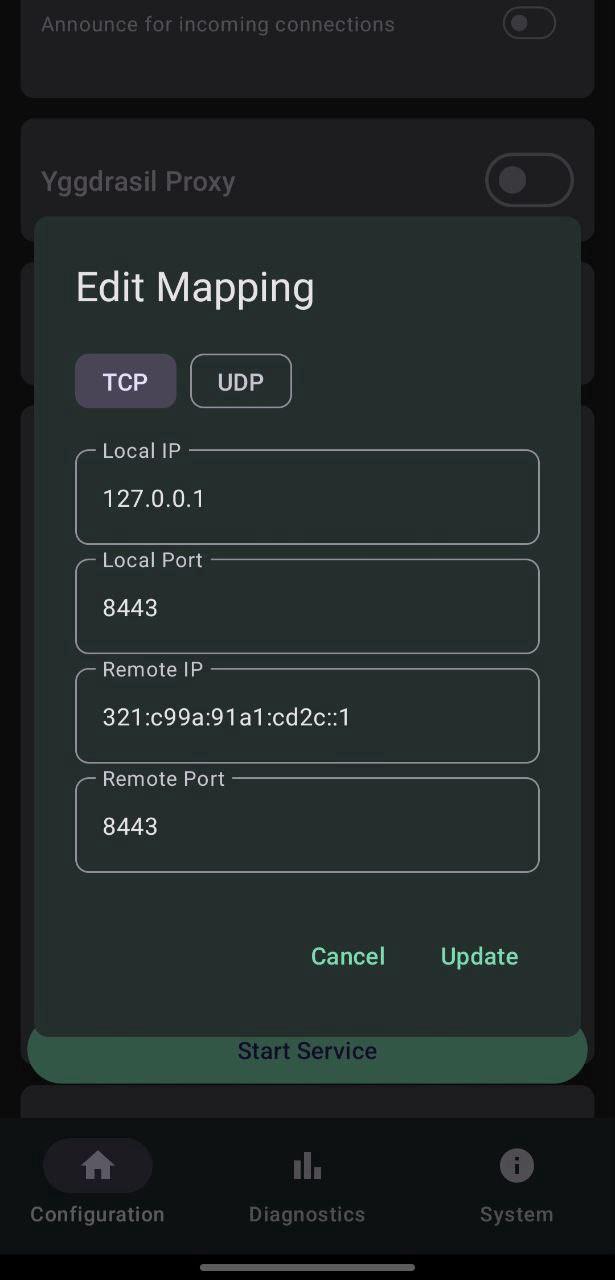Tap the Local Port field

click(x=307, y=607)
